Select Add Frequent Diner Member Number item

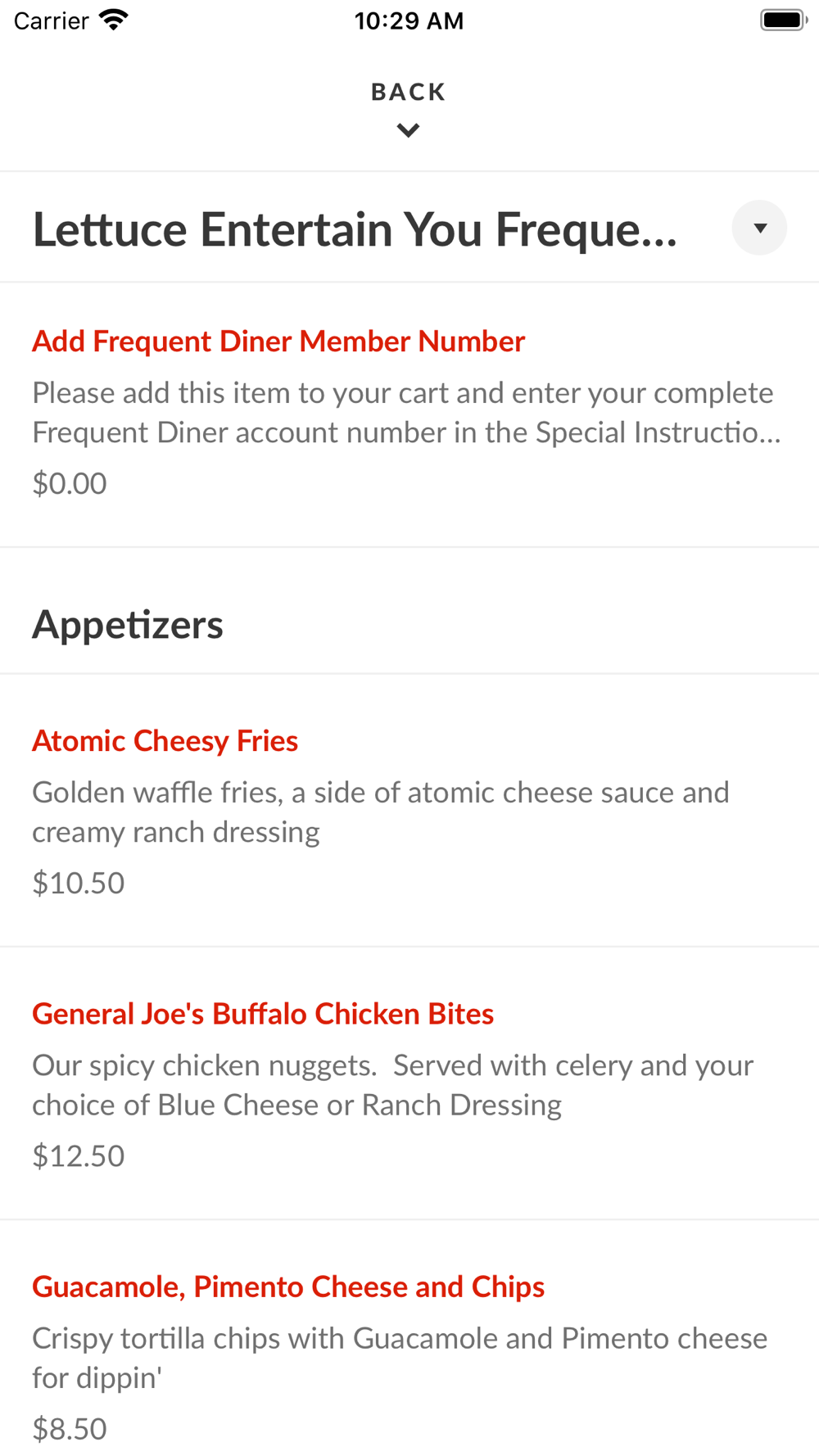pos(278,341)
